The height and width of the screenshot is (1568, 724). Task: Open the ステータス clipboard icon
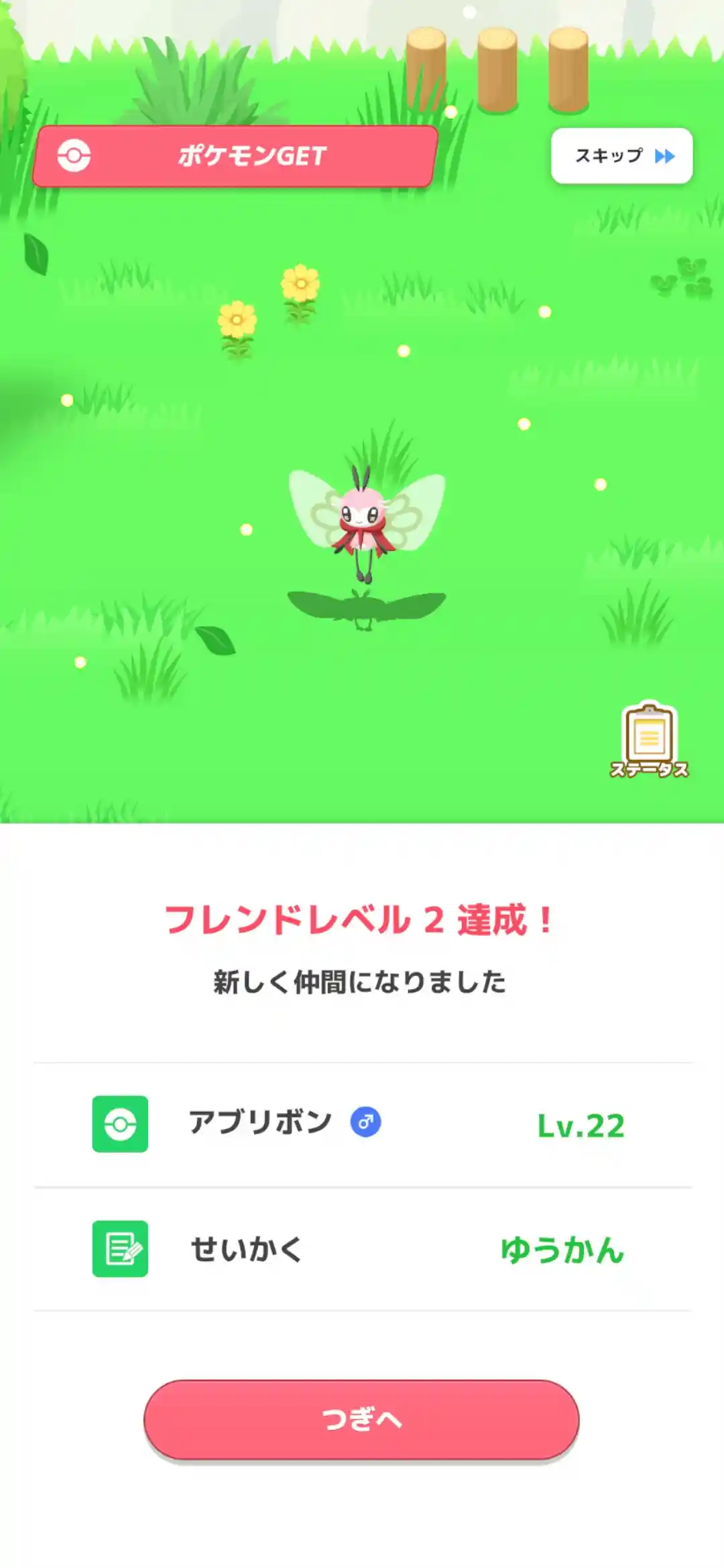[x=648, y=741]
